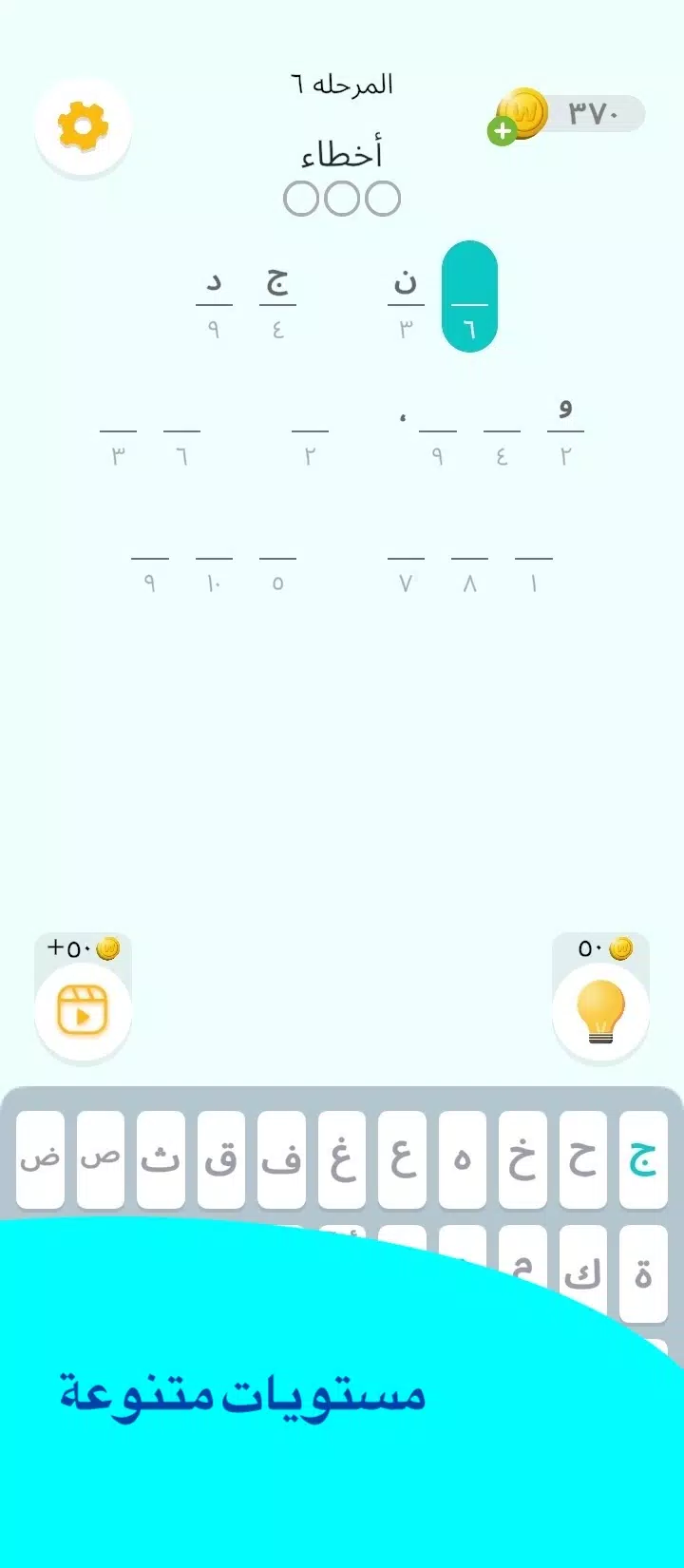Type the letter ق on the keyboard
684x1568 pixels.
click(221, 1159)
